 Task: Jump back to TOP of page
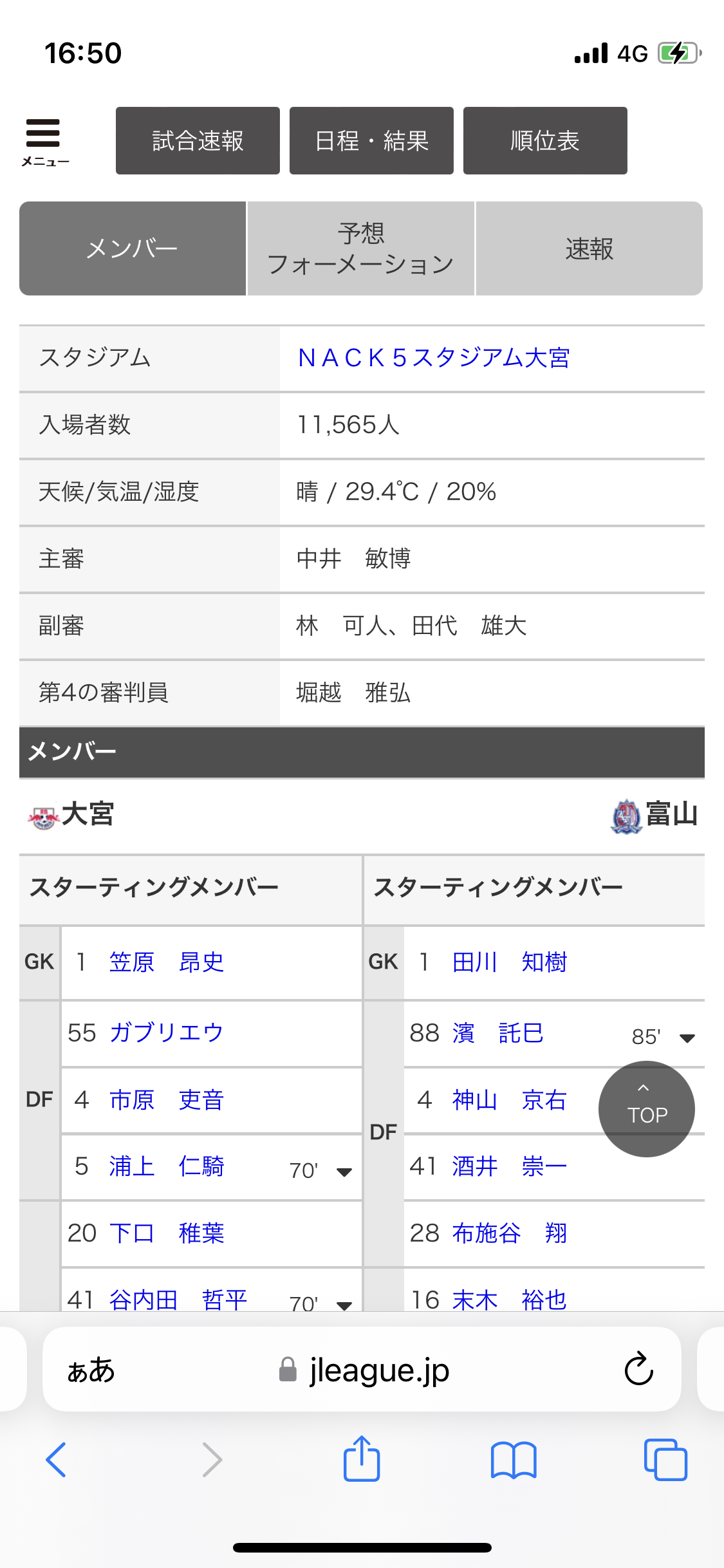647,1109
